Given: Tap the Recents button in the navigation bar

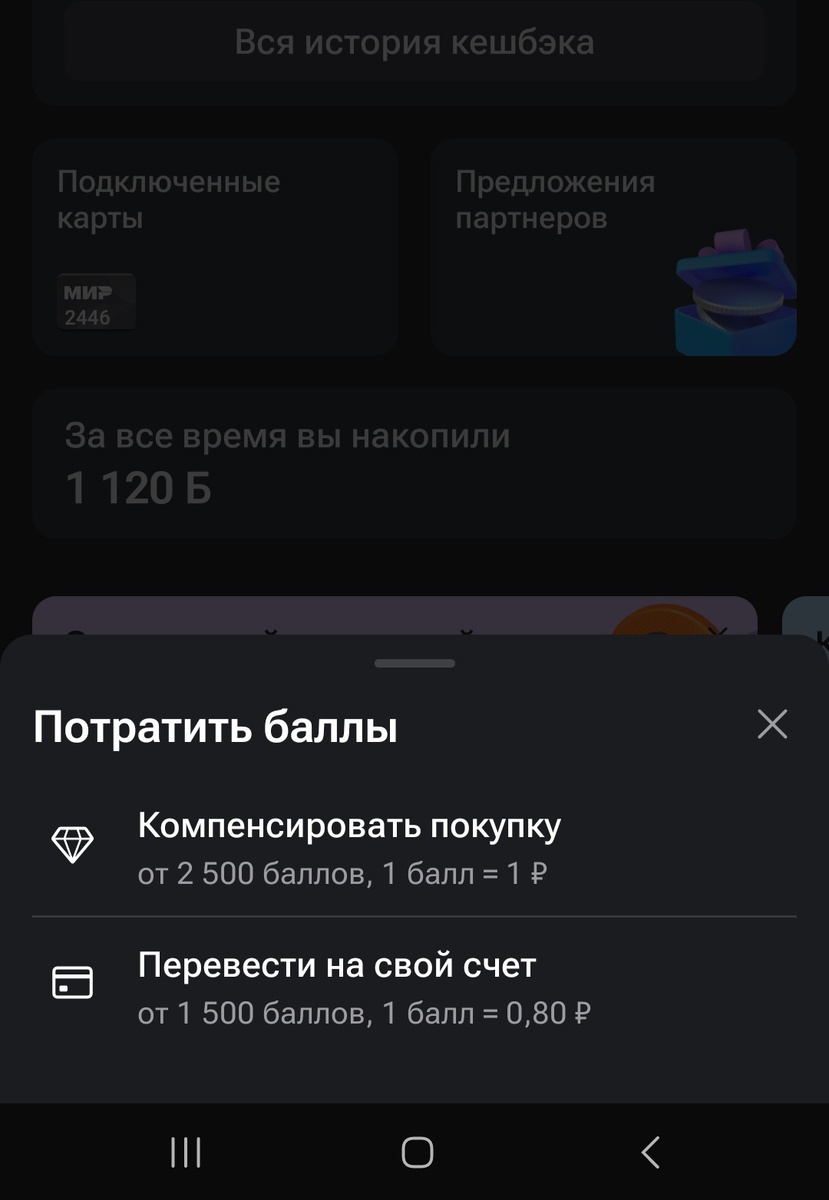Looking at the screenshot, I should coord(184,1152).
